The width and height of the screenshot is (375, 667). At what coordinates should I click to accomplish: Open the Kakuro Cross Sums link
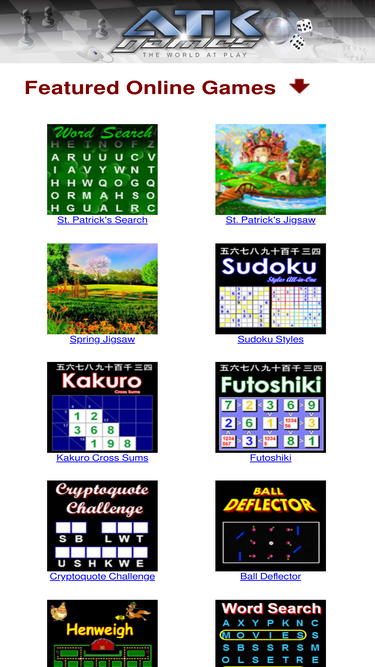(x=102, y=458)
